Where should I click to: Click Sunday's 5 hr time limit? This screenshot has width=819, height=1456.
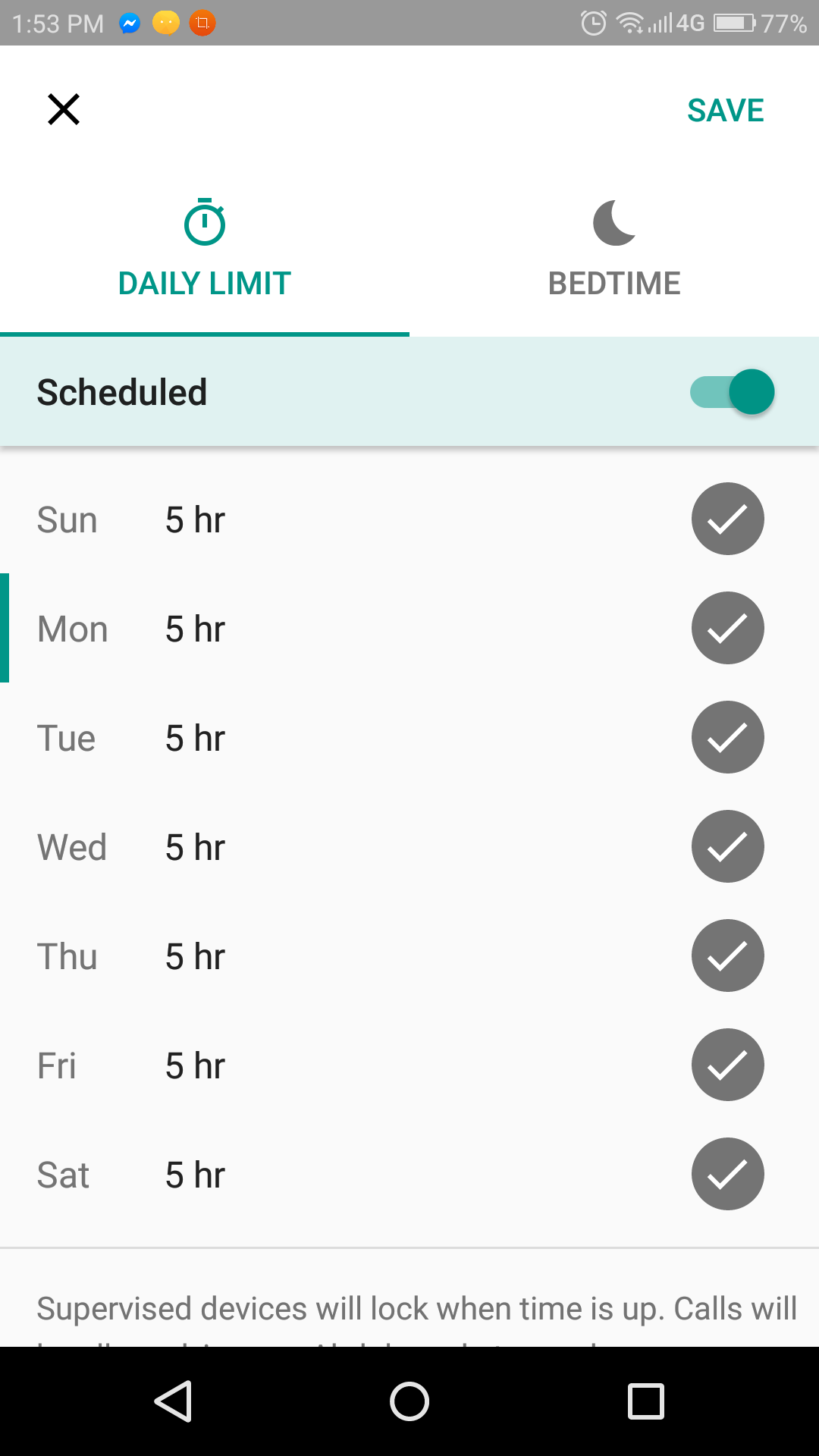pos(195,519)
